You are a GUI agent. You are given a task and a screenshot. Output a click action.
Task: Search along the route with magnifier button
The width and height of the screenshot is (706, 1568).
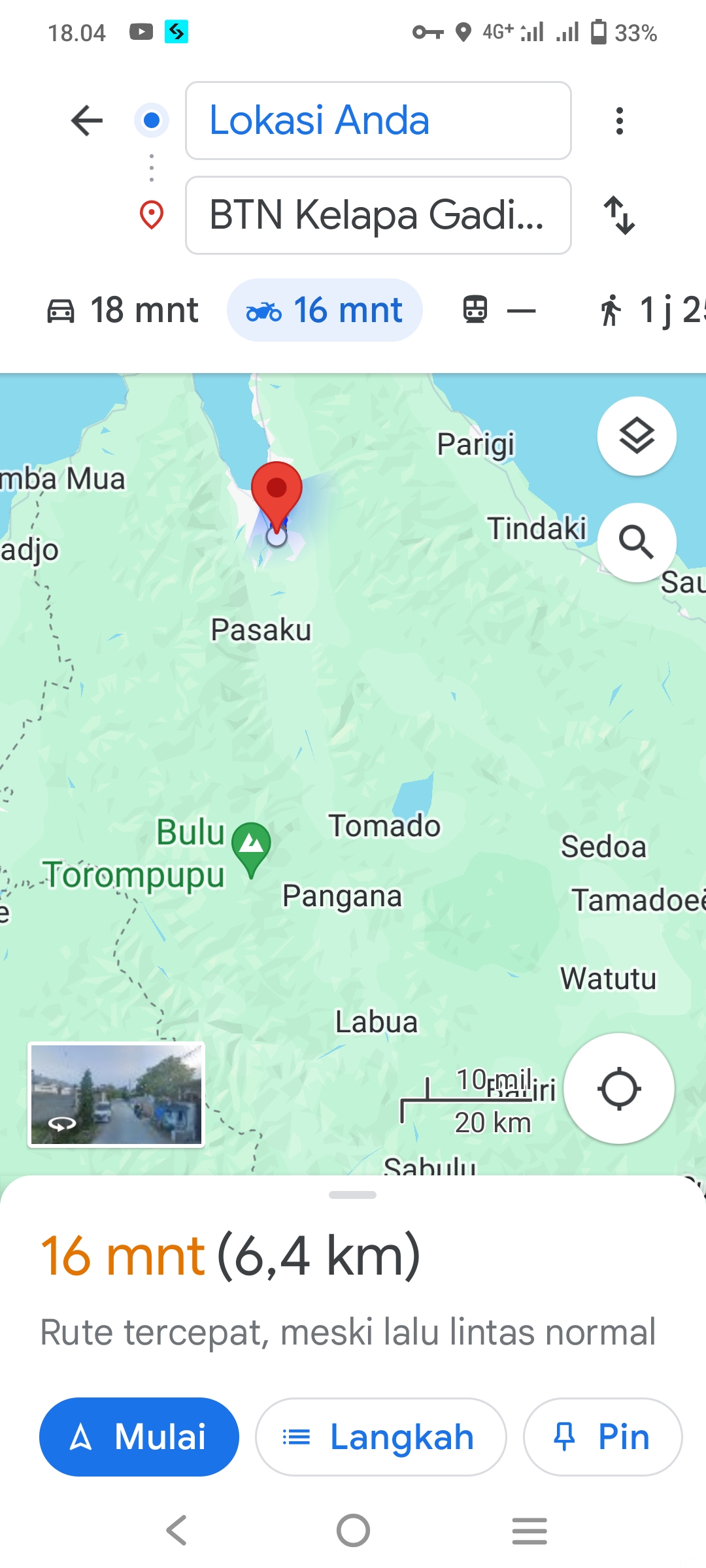(637, 542)
